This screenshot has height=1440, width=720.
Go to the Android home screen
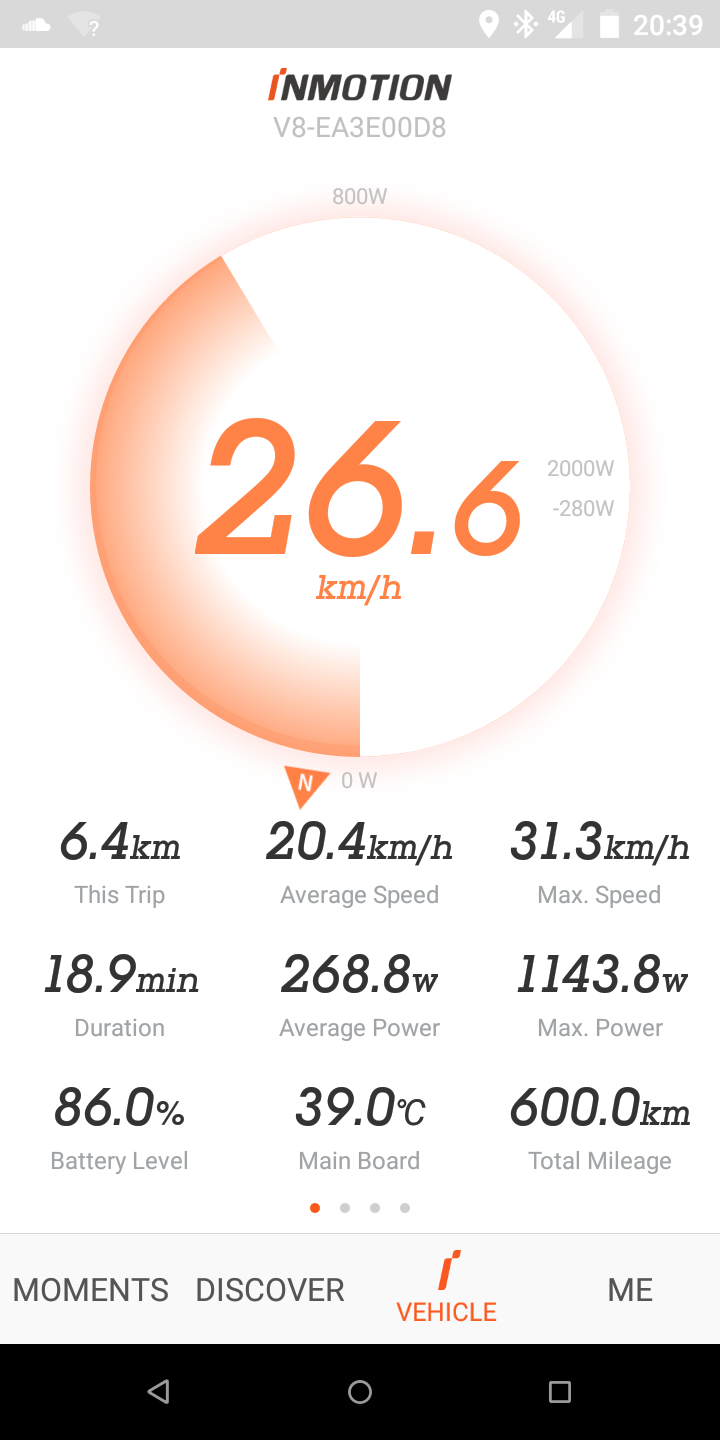click(360, 1391)
